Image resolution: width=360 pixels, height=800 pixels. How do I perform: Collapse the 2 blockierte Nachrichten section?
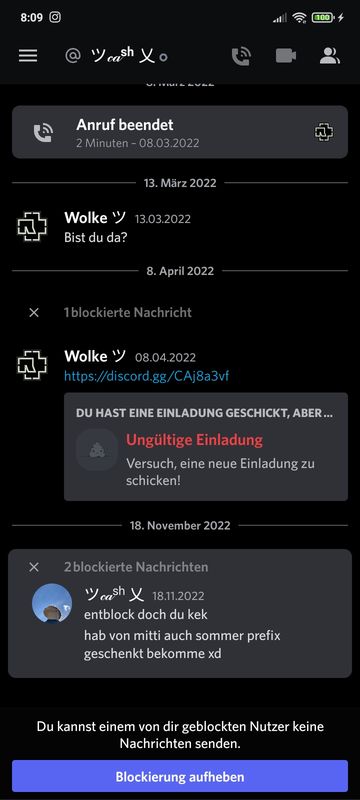point(34,567)
